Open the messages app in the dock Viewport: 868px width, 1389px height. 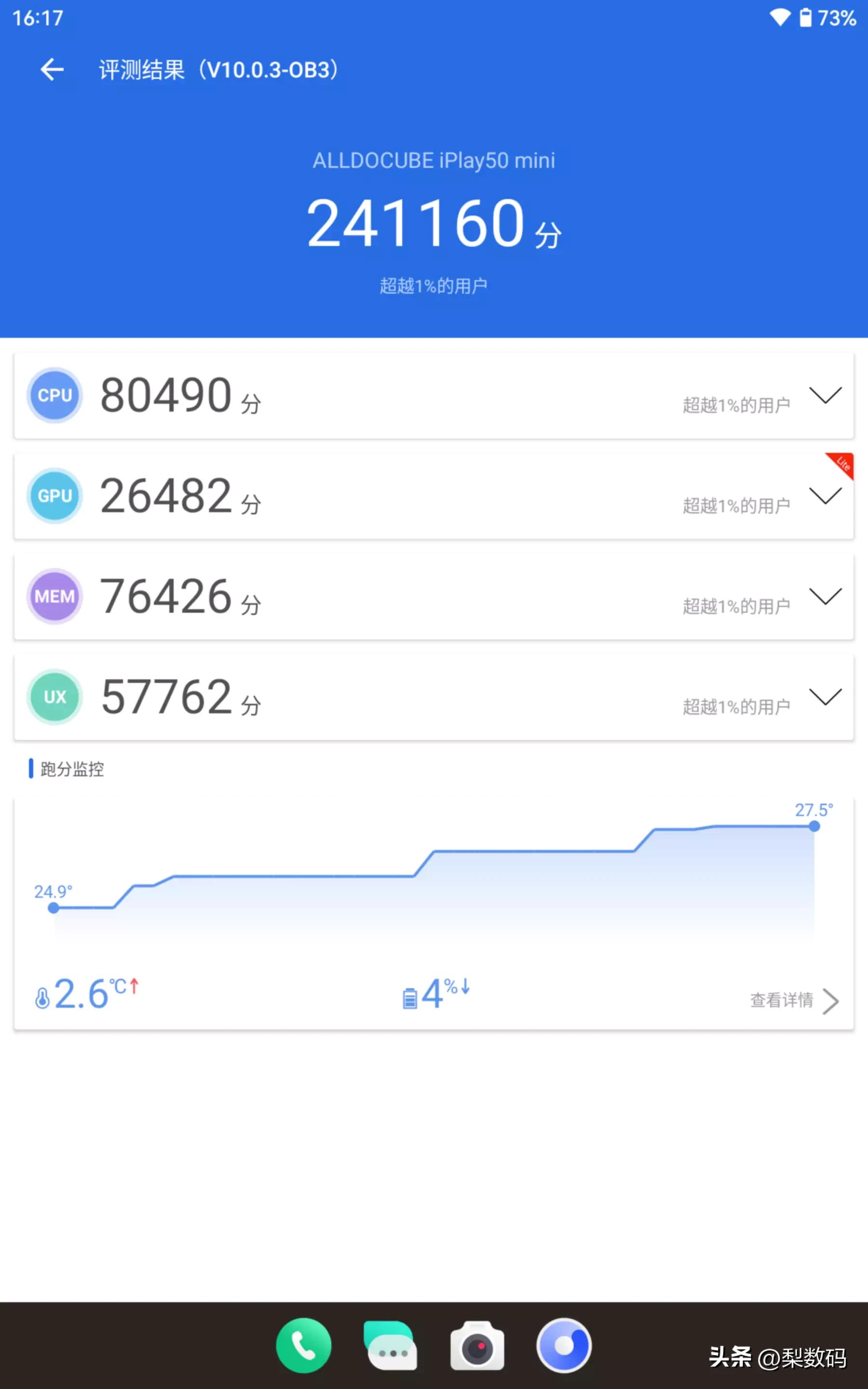click(391, 1345)
